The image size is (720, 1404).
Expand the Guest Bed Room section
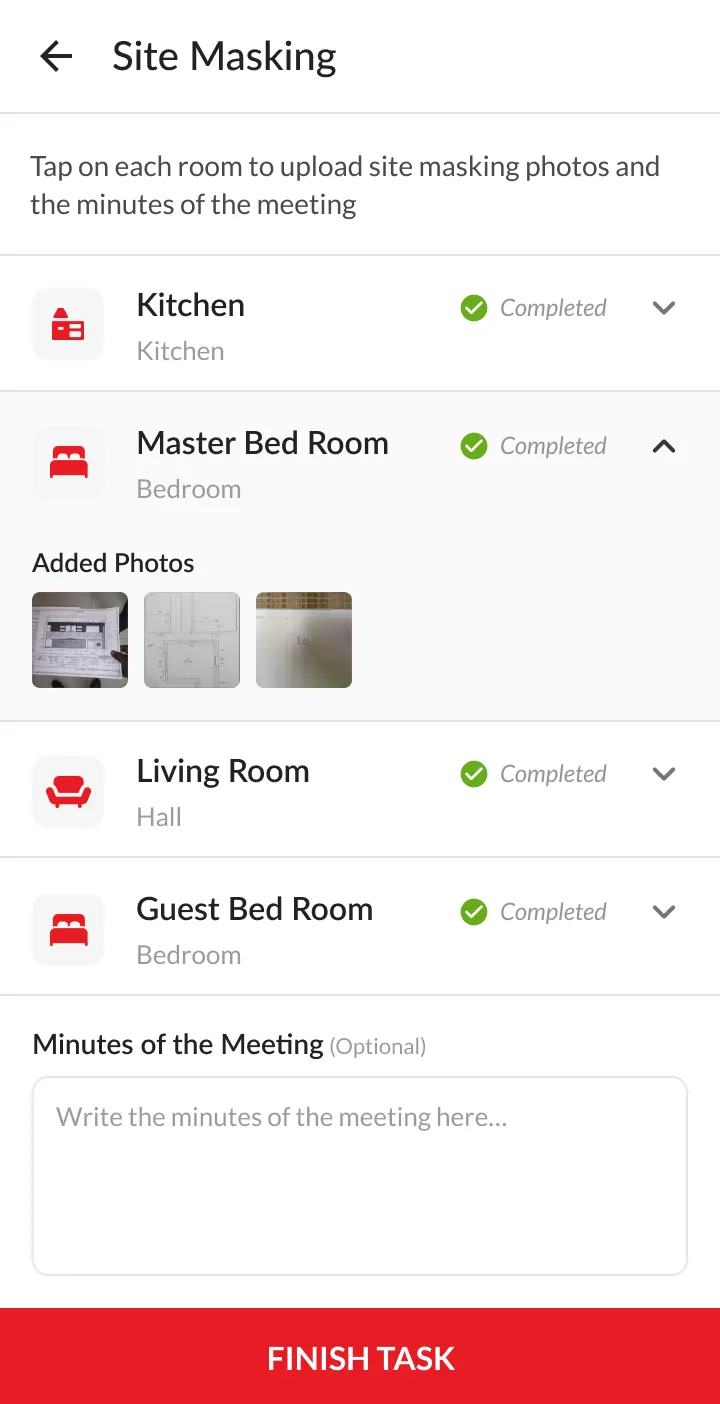pos(664,912)
